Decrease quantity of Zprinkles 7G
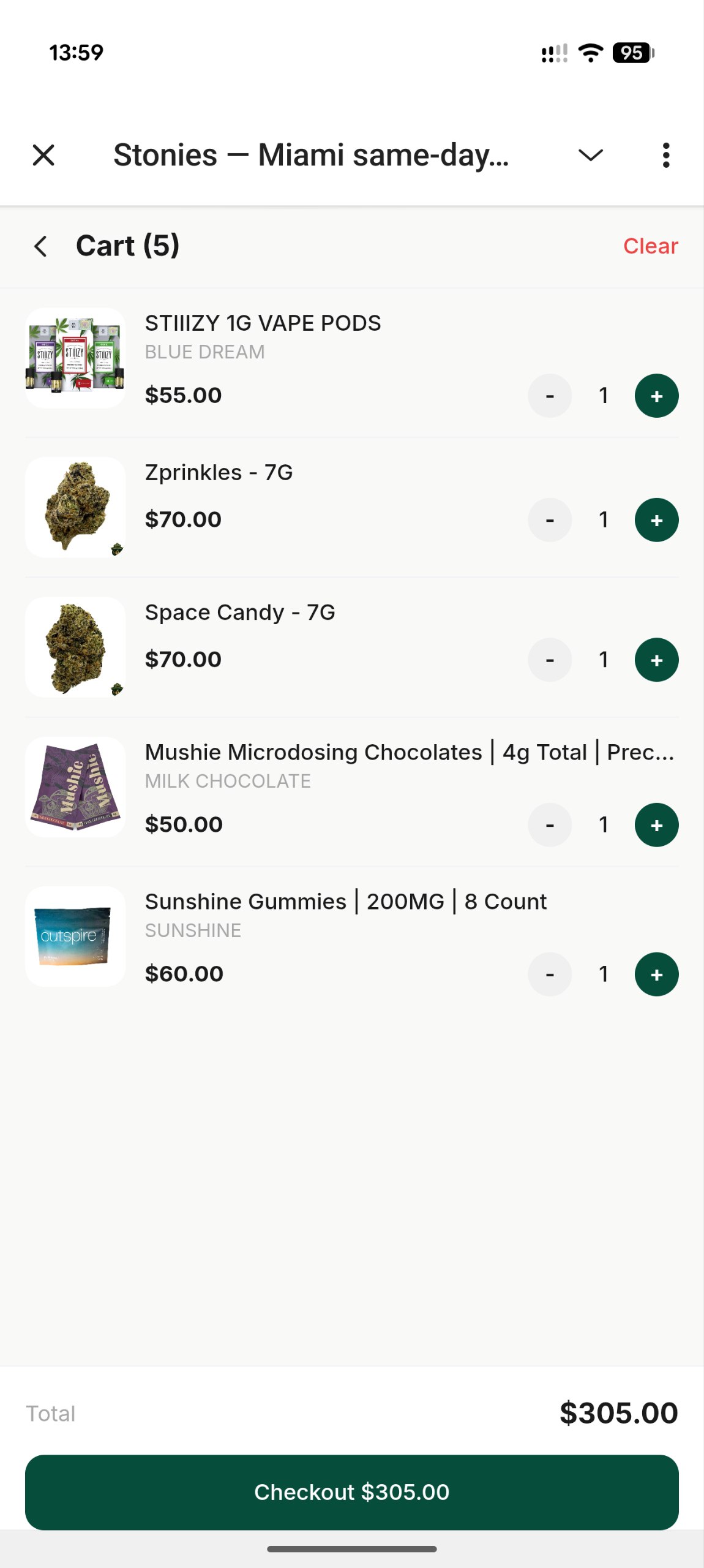 (549, 519)
